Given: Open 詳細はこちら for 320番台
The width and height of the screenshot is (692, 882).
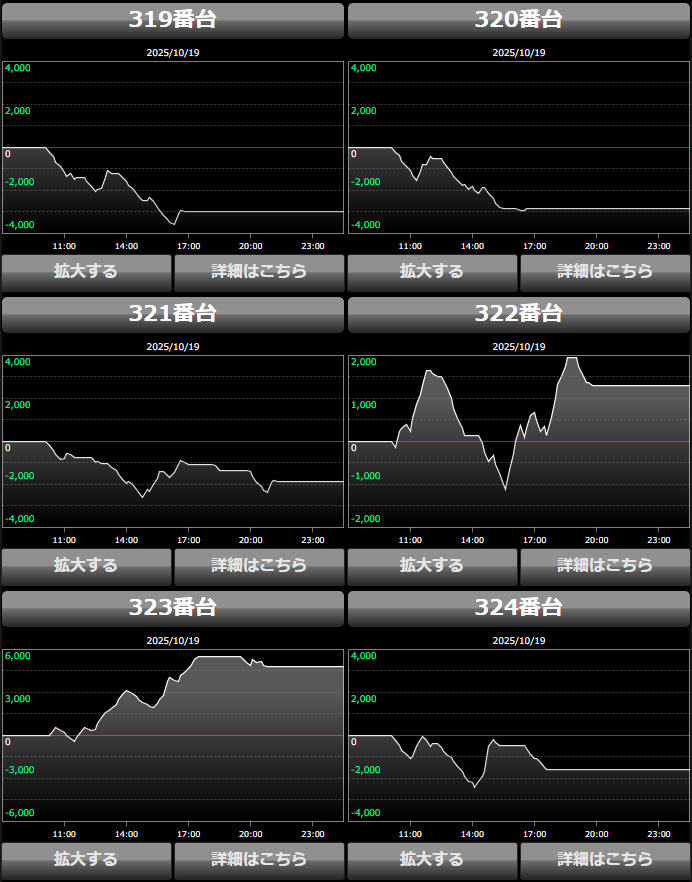Looking at the screenshot, I should (x=605, y=271).
